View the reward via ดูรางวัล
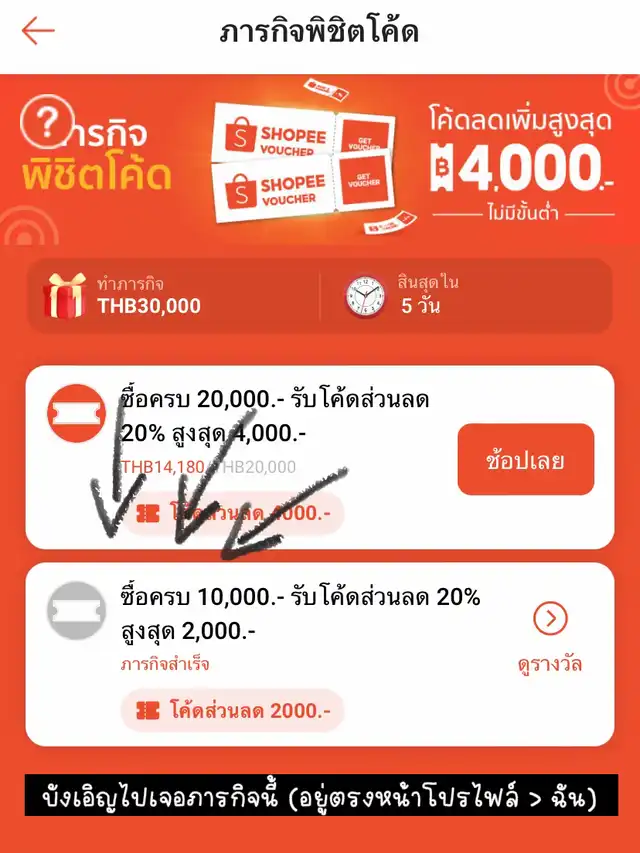The height and width of the screenshot is (853, 640). point(550,638)
